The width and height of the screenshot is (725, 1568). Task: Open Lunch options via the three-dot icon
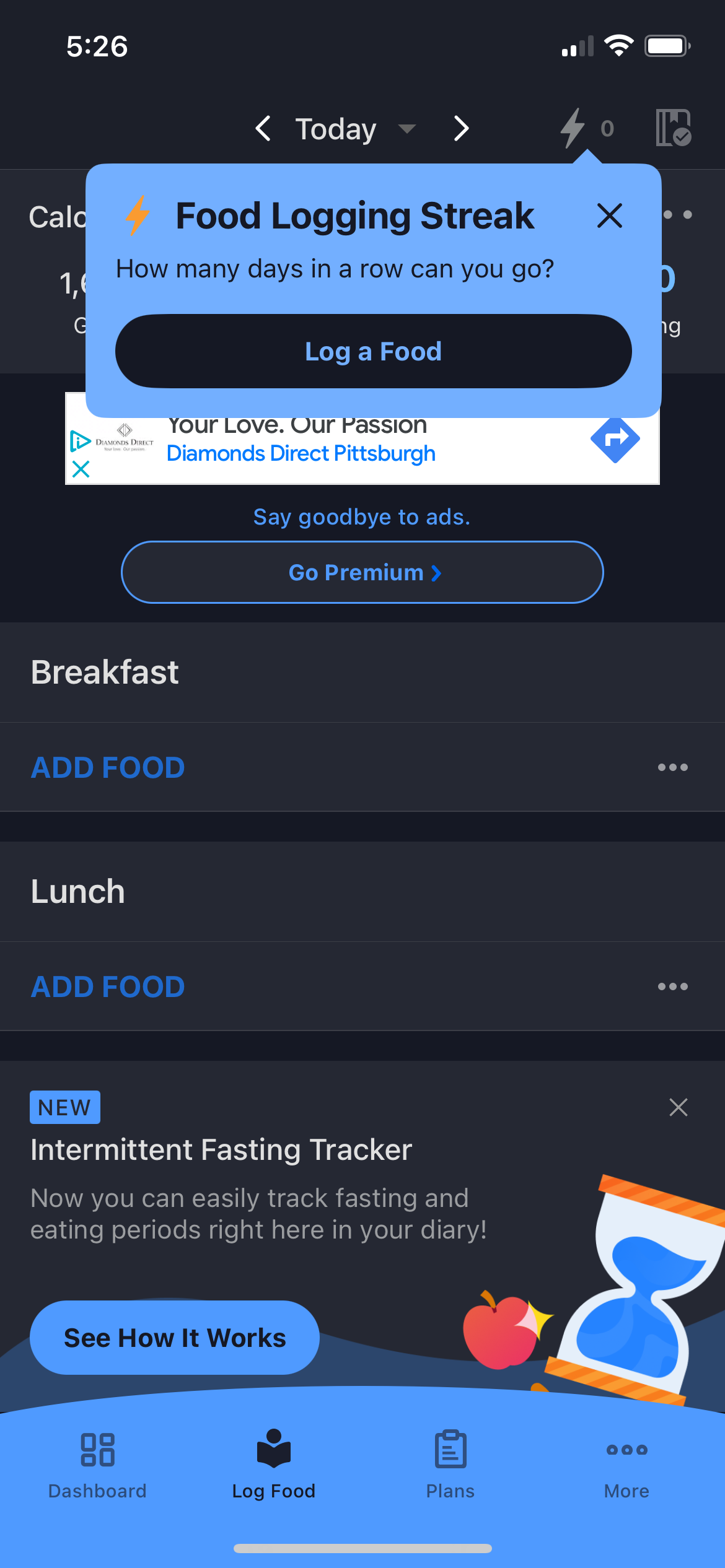click(672, 986)
